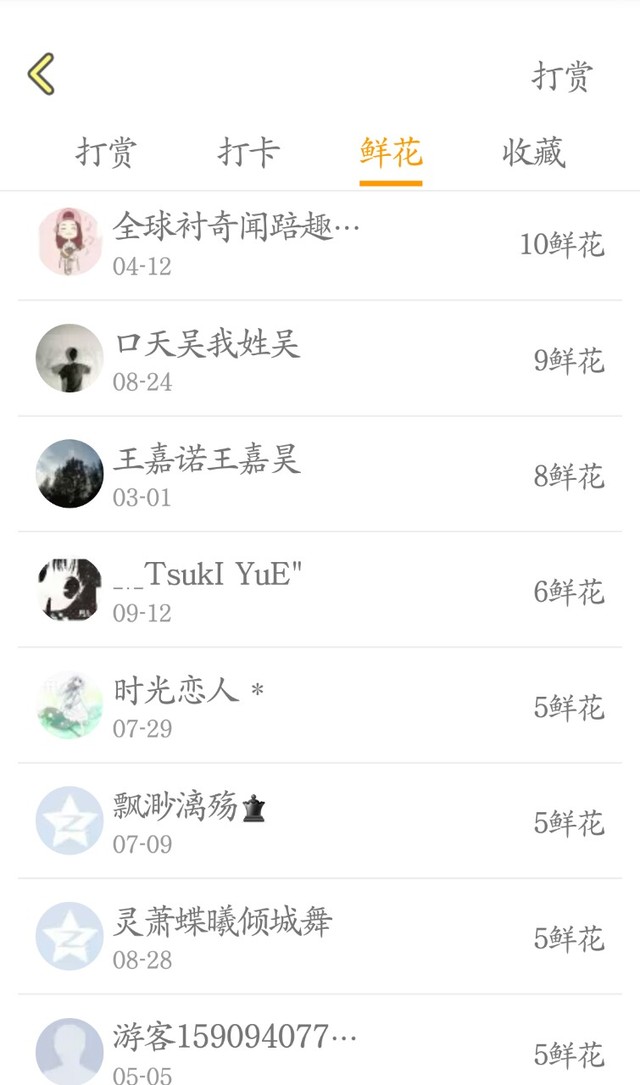Screen dimensions: 640x1085
Task: Open the 收藏 tab
Action: [533, 154]
